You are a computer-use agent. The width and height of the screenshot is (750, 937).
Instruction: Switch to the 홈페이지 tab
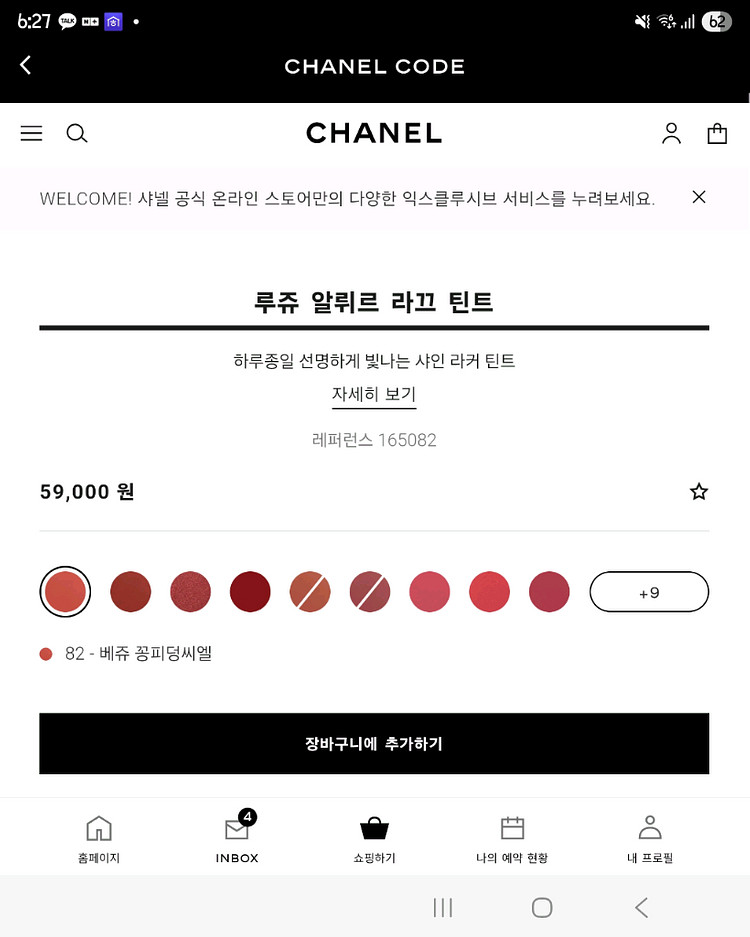99,838
